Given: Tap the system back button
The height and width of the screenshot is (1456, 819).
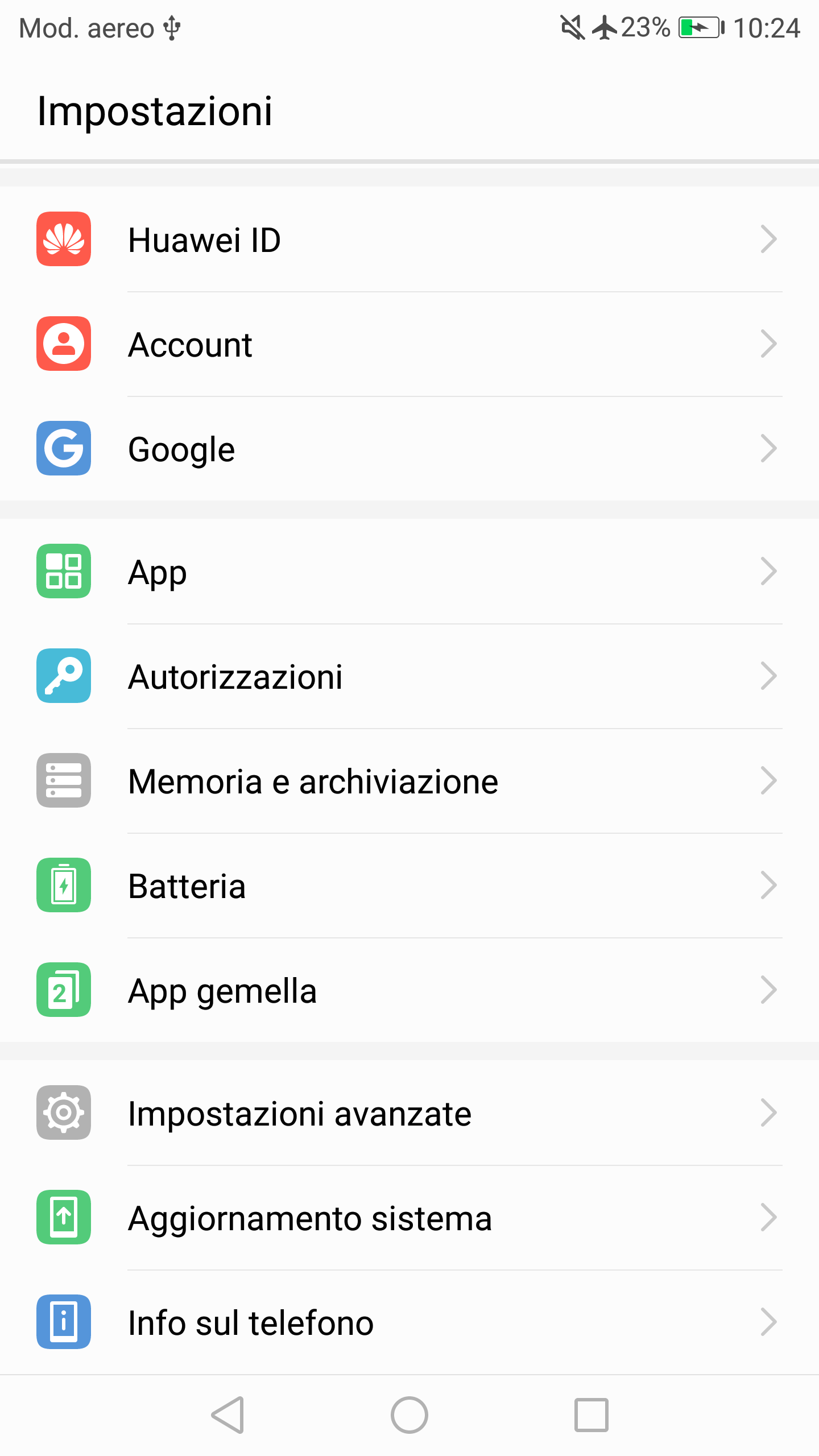Looking at the screenshot, I should point(228,1415).
